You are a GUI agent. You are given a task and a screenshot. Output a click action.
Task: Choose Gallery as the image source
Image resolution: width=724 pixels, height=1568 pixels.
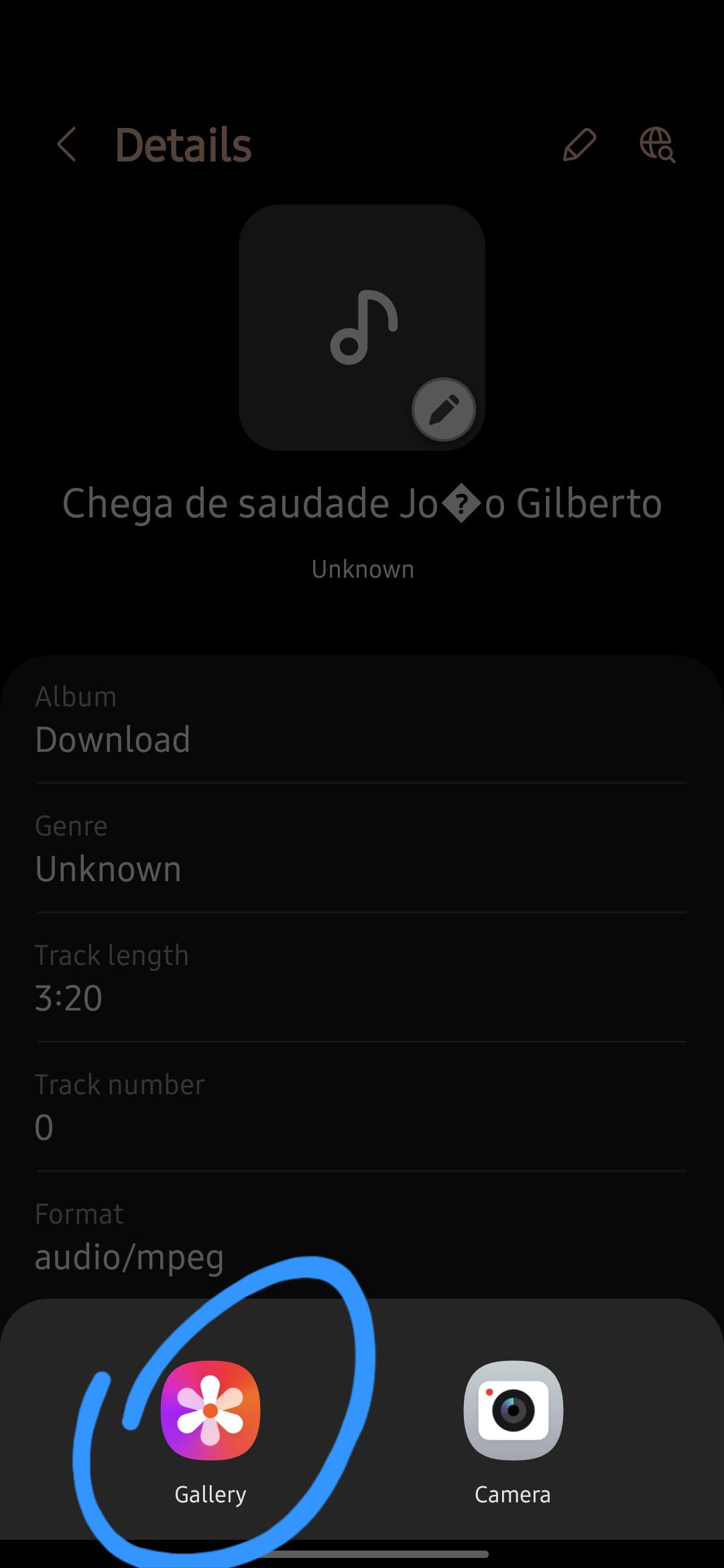coord(210,1433)
